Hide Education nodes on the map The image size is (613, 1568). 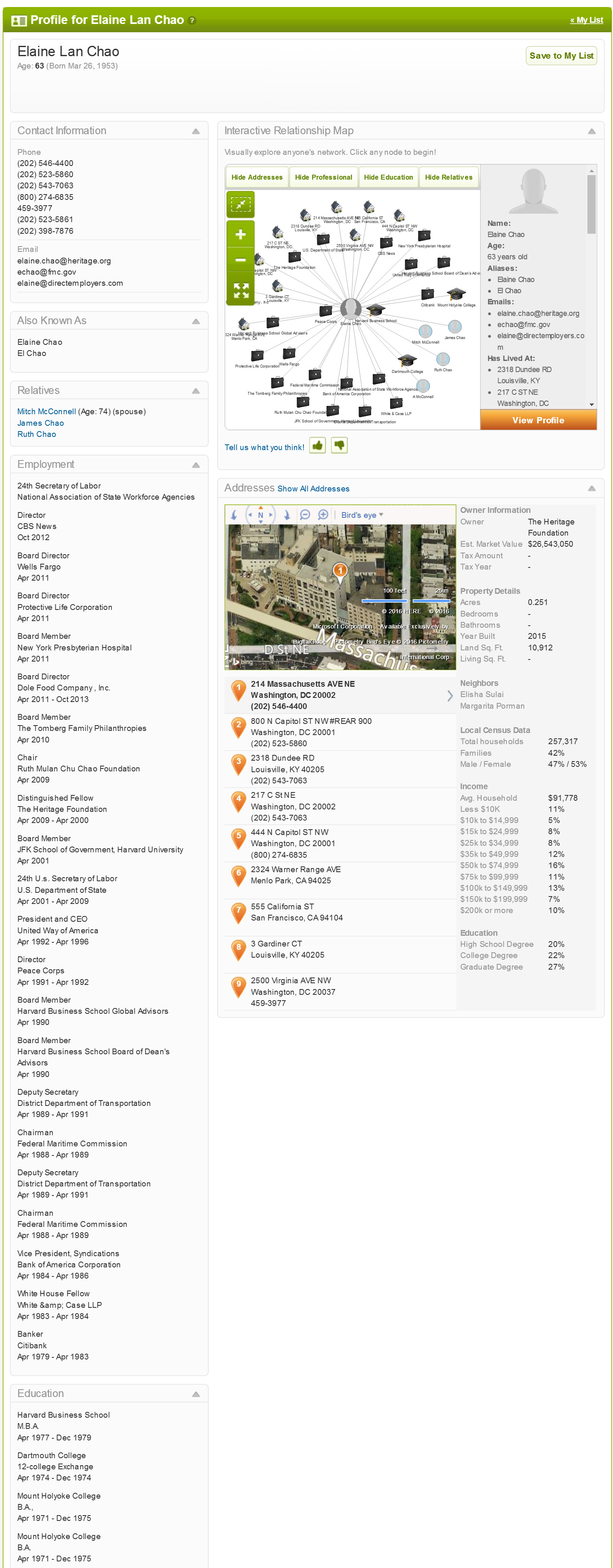pyautogui.click(x=388, y=177)
